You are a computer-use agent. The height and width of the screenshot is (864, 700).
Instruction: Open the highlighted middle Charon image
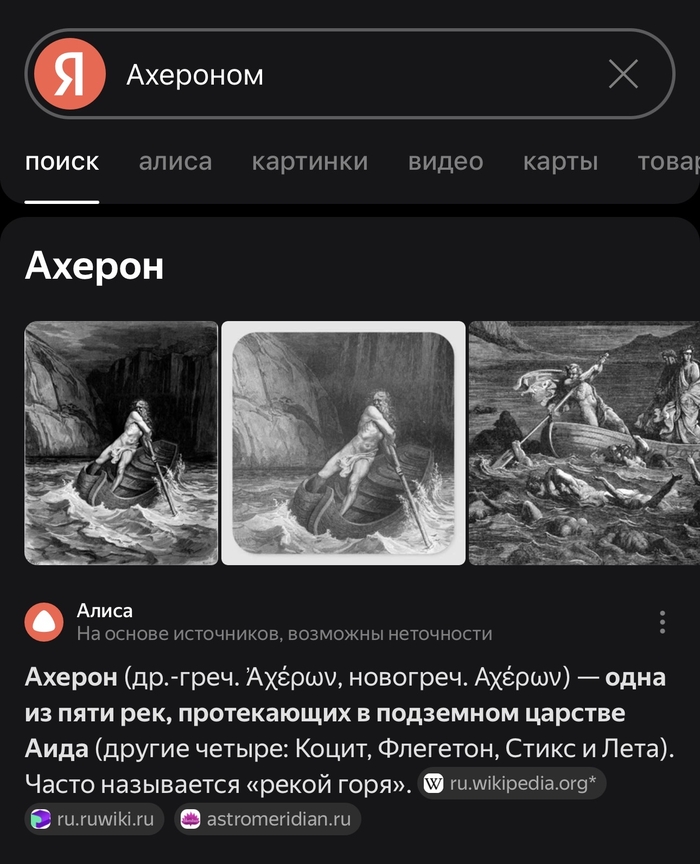pos(343,443)
